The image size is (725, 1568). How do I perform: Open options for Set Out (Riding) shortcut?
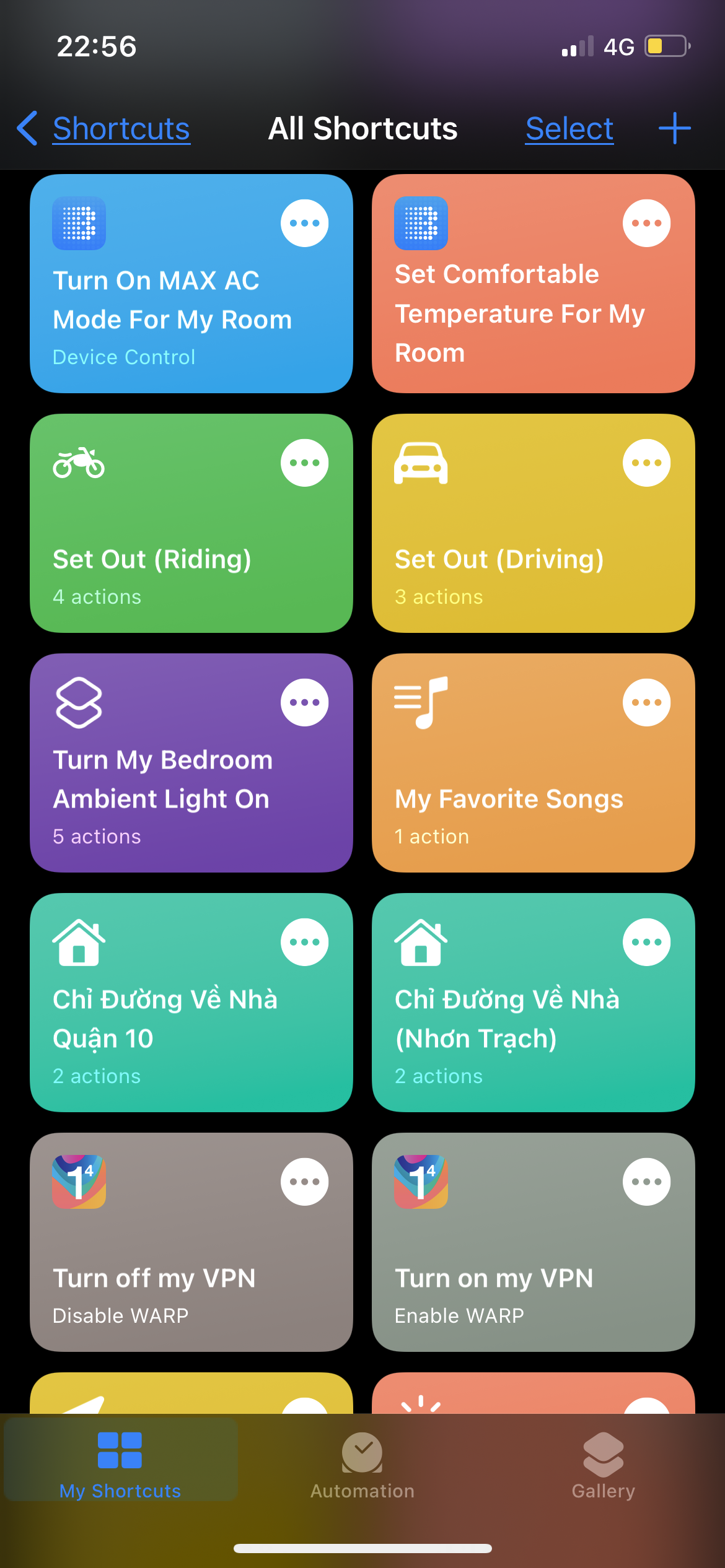pyautogui.click(x=304, y=462)
